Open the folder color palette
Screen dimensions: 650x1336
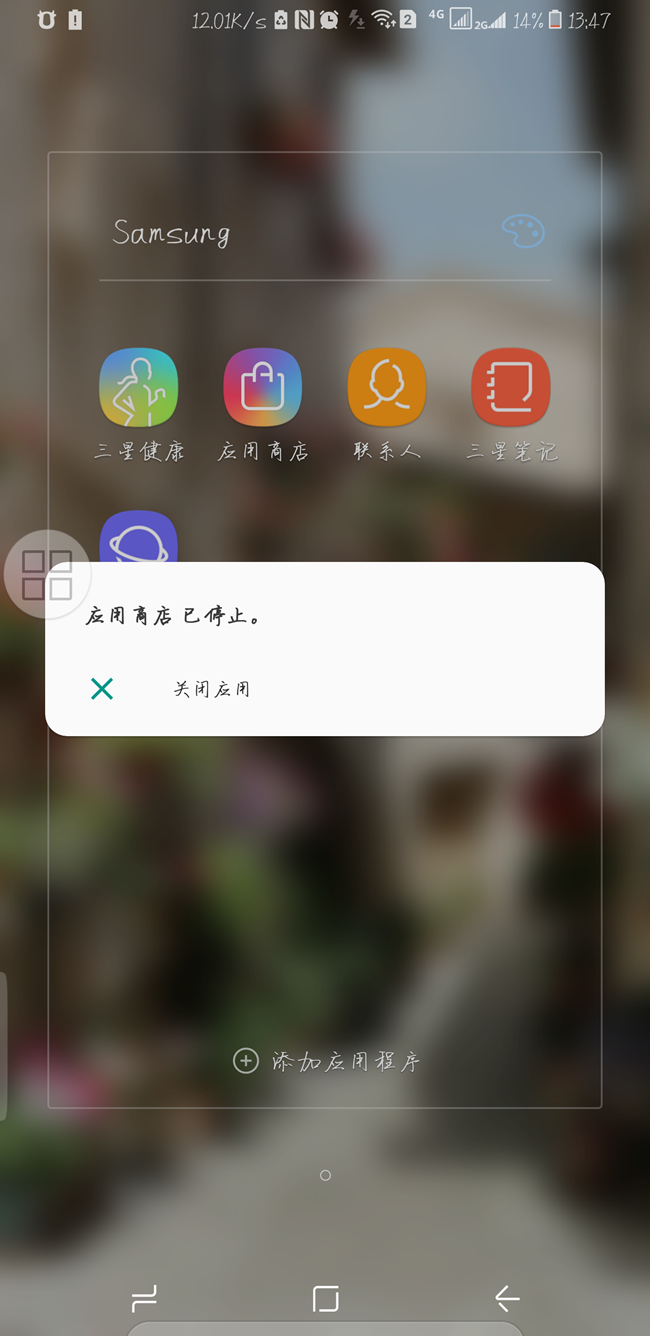coord(522,232)
